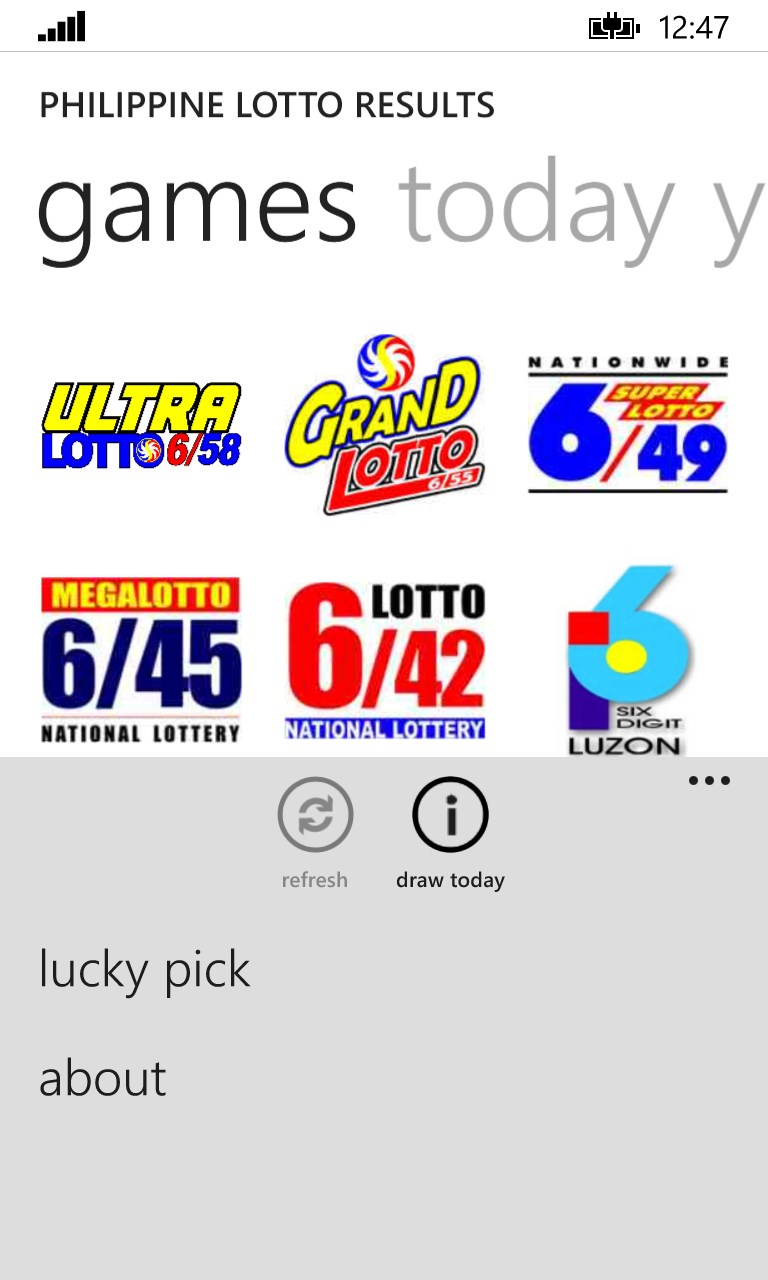Tap the refresh icon
Image resolution: width=768 pixels, height=1280 pixels.
(x=315, y=816)
